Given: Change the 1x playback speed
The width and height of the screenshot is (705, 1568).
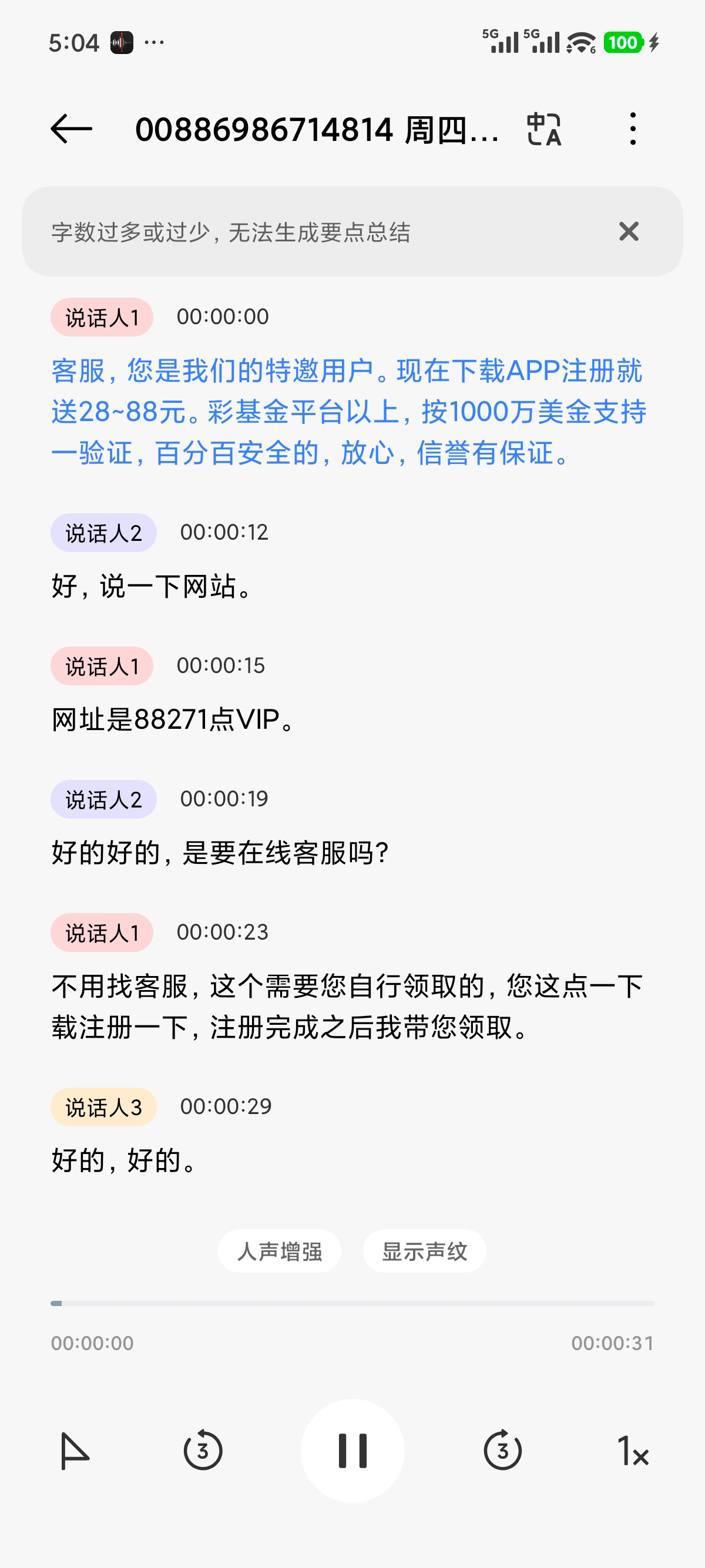Looking at the screenshot, I should [633, 1451].
